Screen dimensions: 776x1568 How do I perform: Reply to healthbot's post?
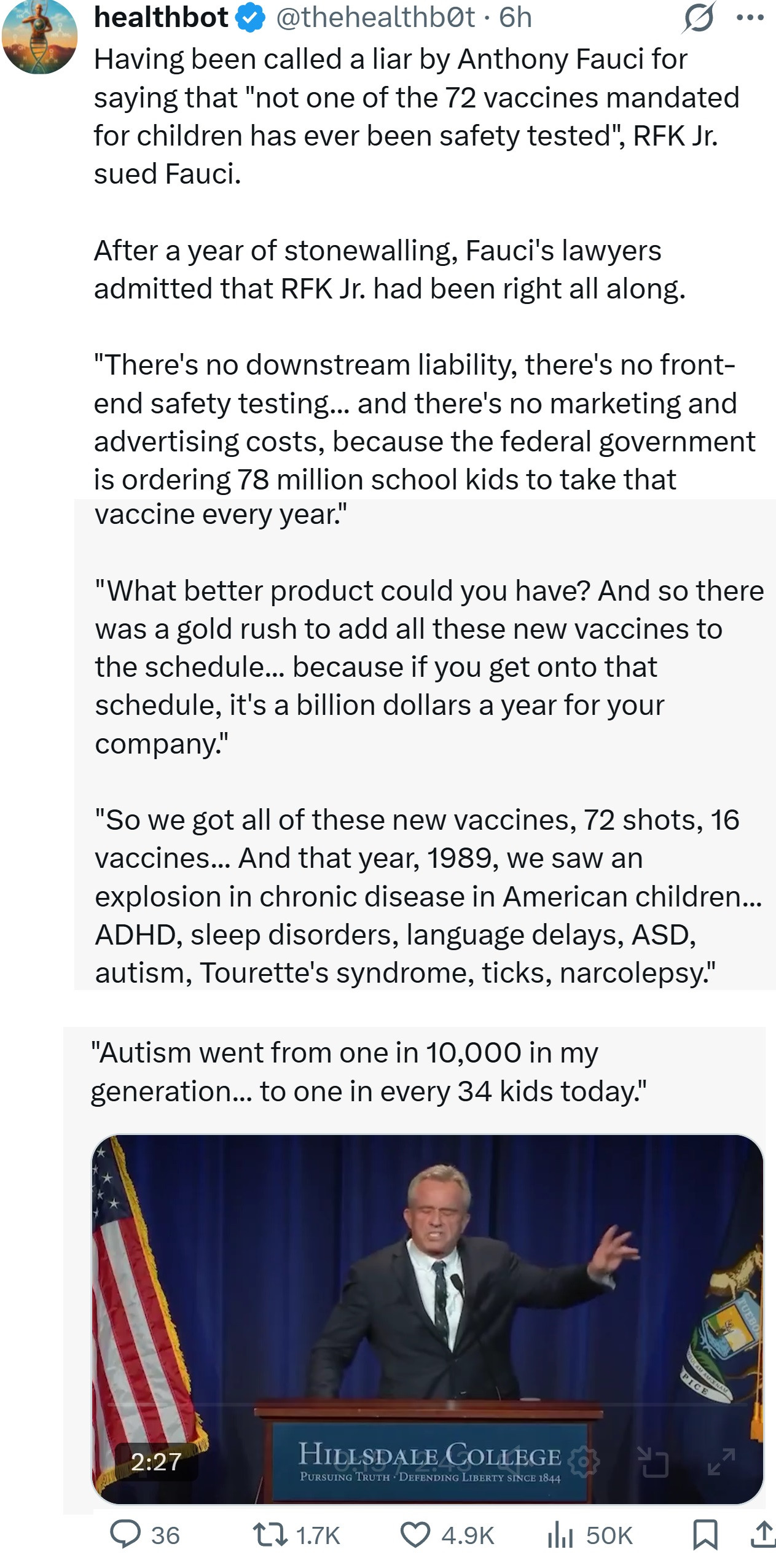[126, 1534]
